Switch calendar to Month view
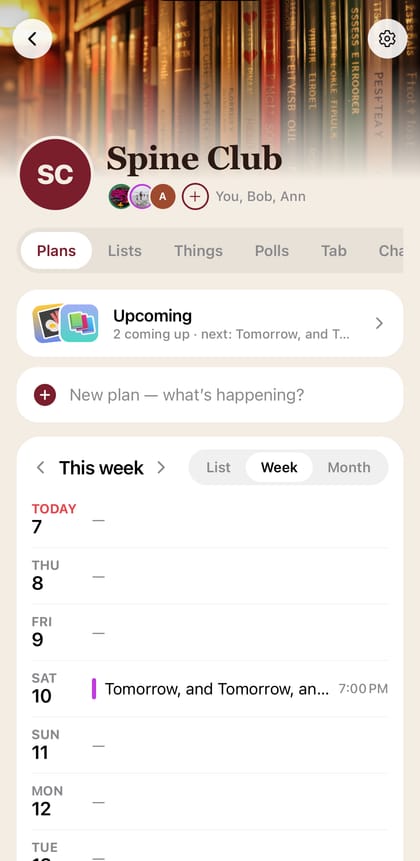Image resolution: width=420 pixels, height=861 pixels. (x=349, y=468)
